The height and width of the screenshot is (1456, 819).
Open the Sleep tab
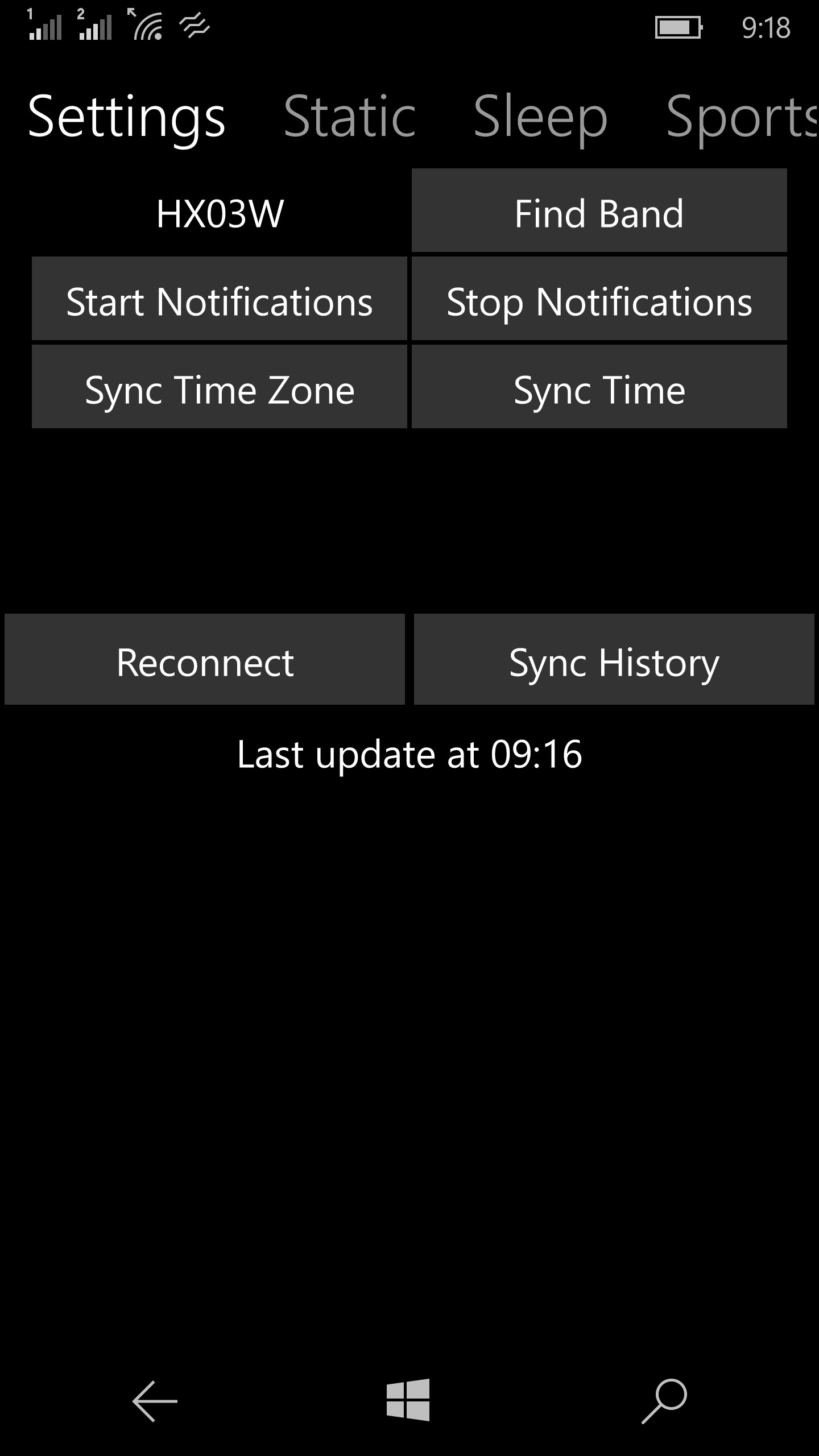540,117
